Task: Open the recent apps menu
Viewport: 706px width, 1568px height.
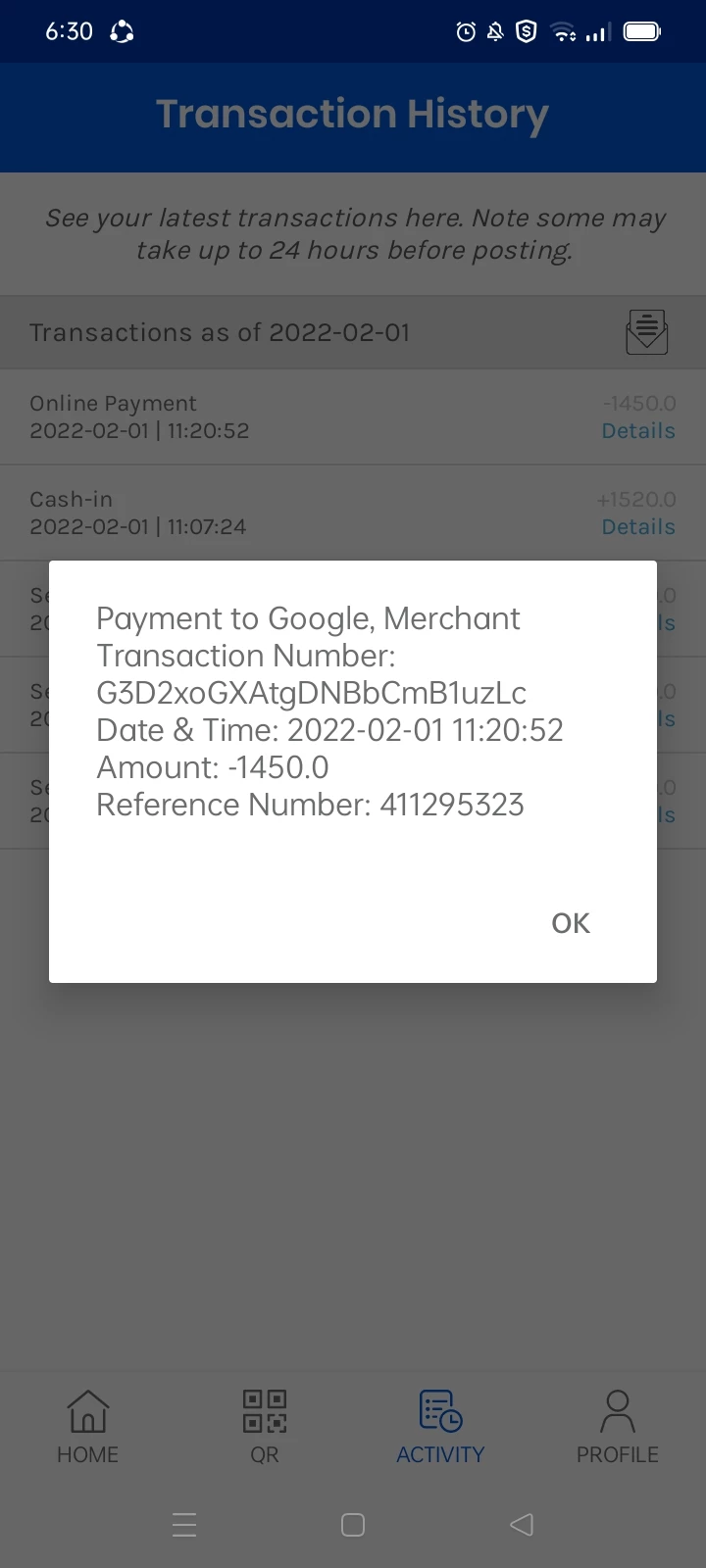Action: click(184, 1524)
